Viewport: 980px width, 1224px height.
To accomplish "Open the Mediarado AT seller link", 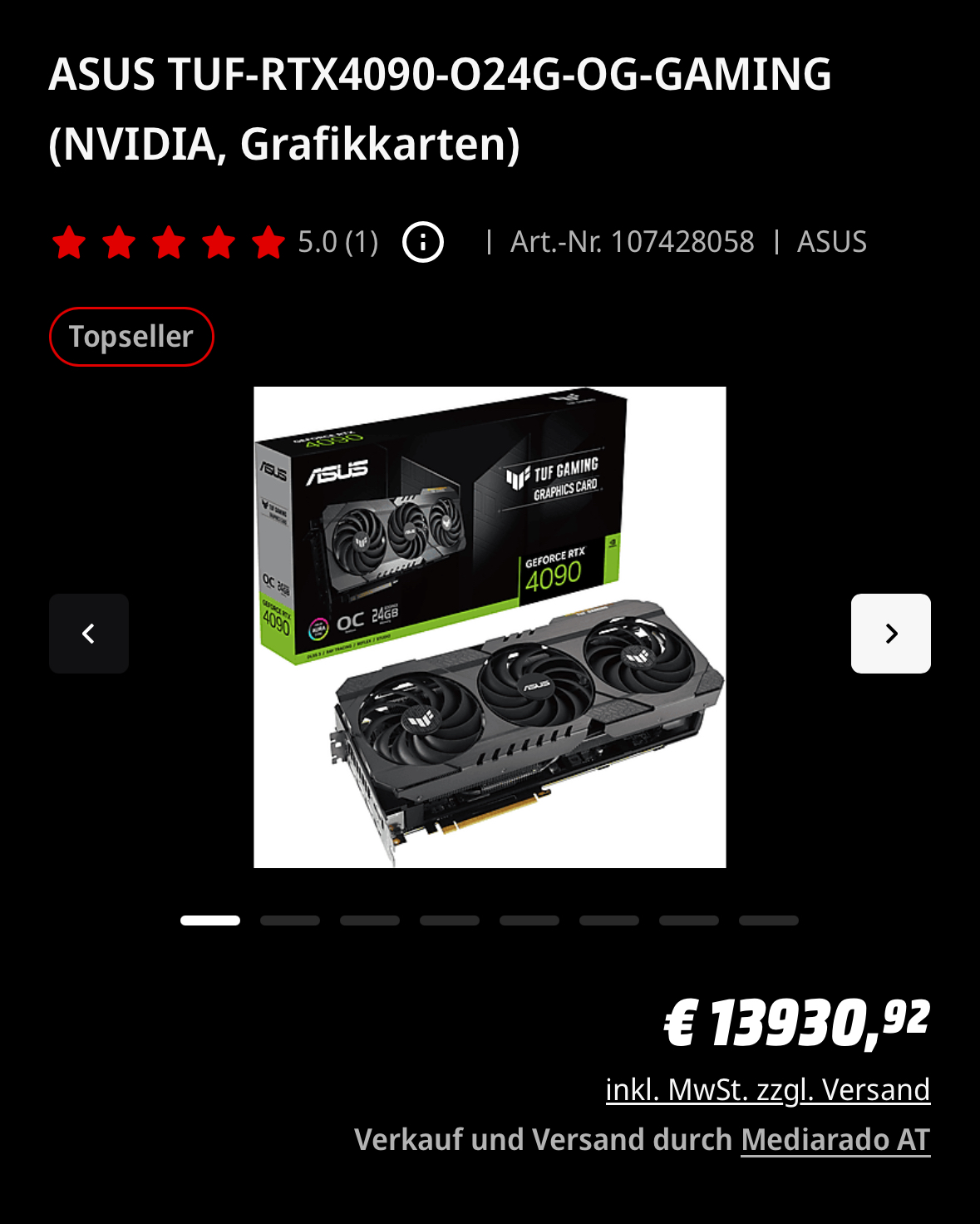I will click(835, 1139).
